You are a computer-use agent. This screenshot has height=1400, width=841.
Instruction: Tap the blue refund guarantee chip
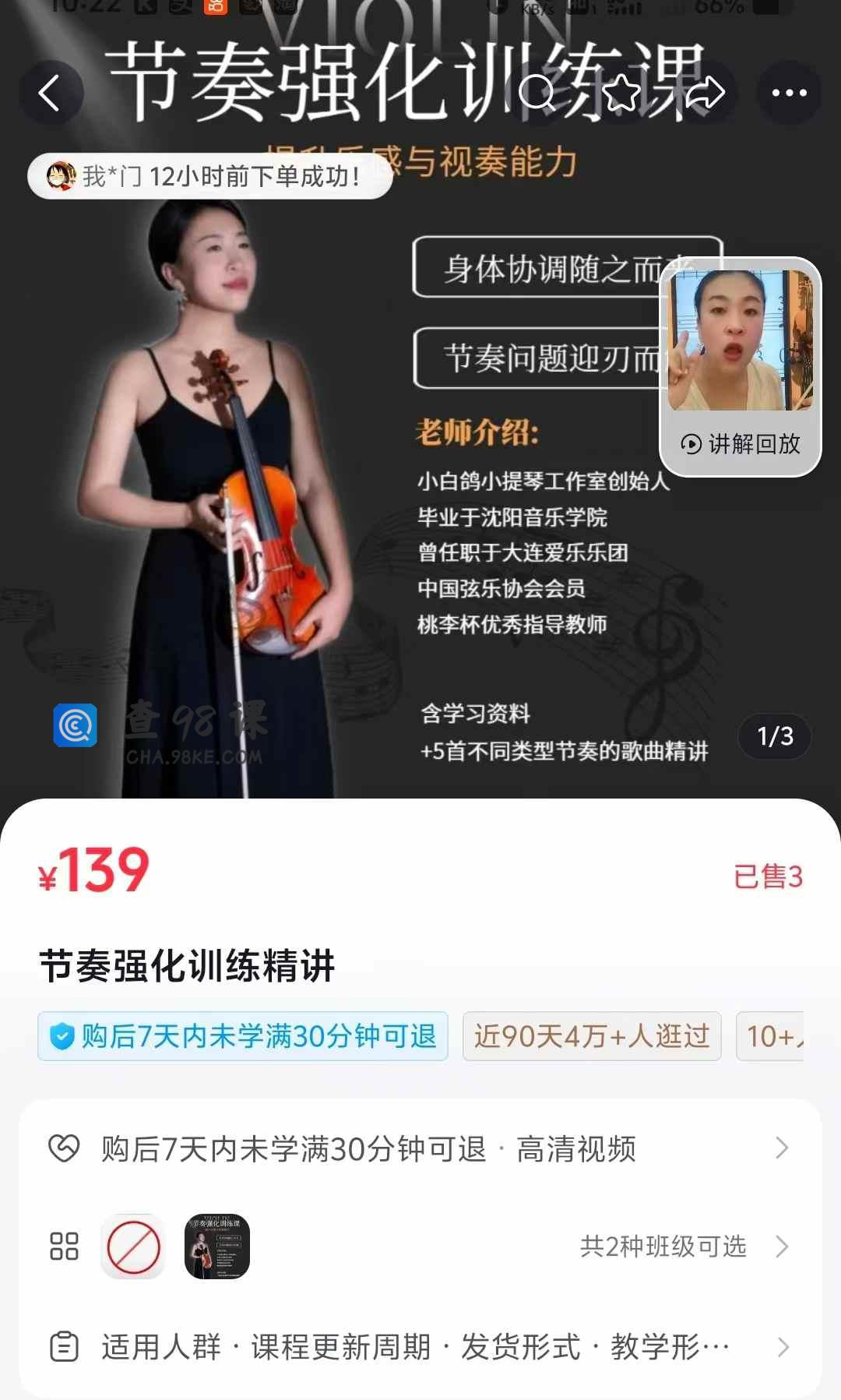point(243,1036)
